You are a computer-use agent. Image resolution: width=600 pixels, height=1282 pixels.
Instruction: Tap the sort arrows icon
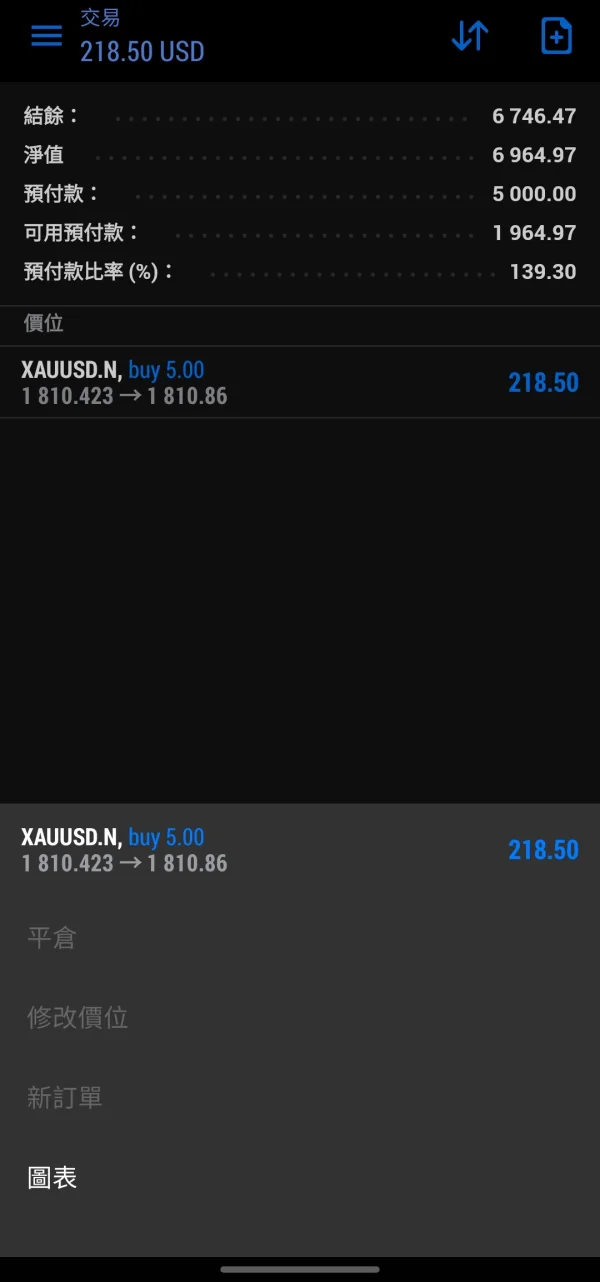[469, 36]
